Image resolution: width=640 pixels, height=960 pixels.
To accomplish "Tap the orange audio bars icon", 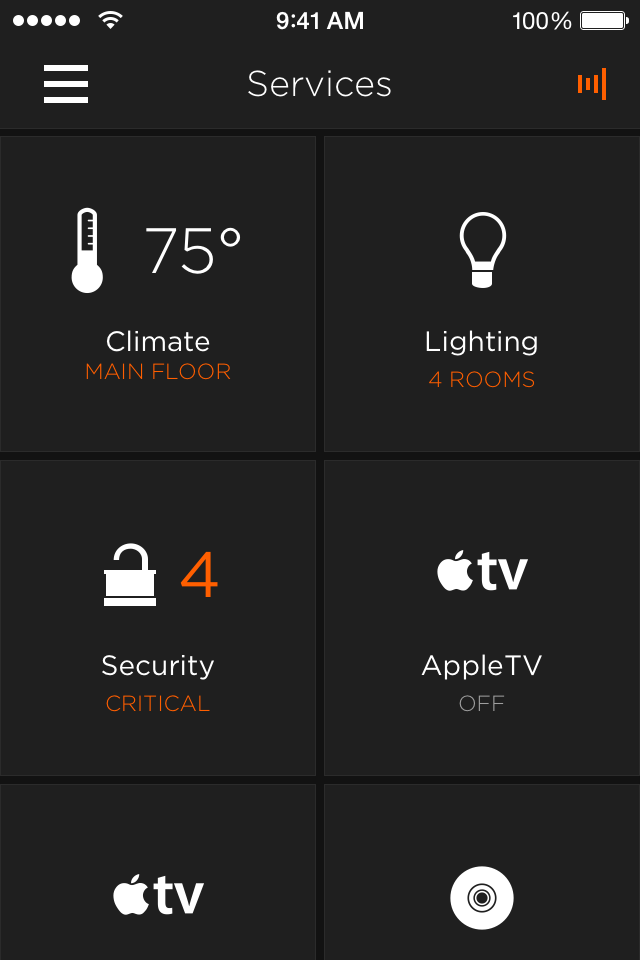I will click(592, 84).
